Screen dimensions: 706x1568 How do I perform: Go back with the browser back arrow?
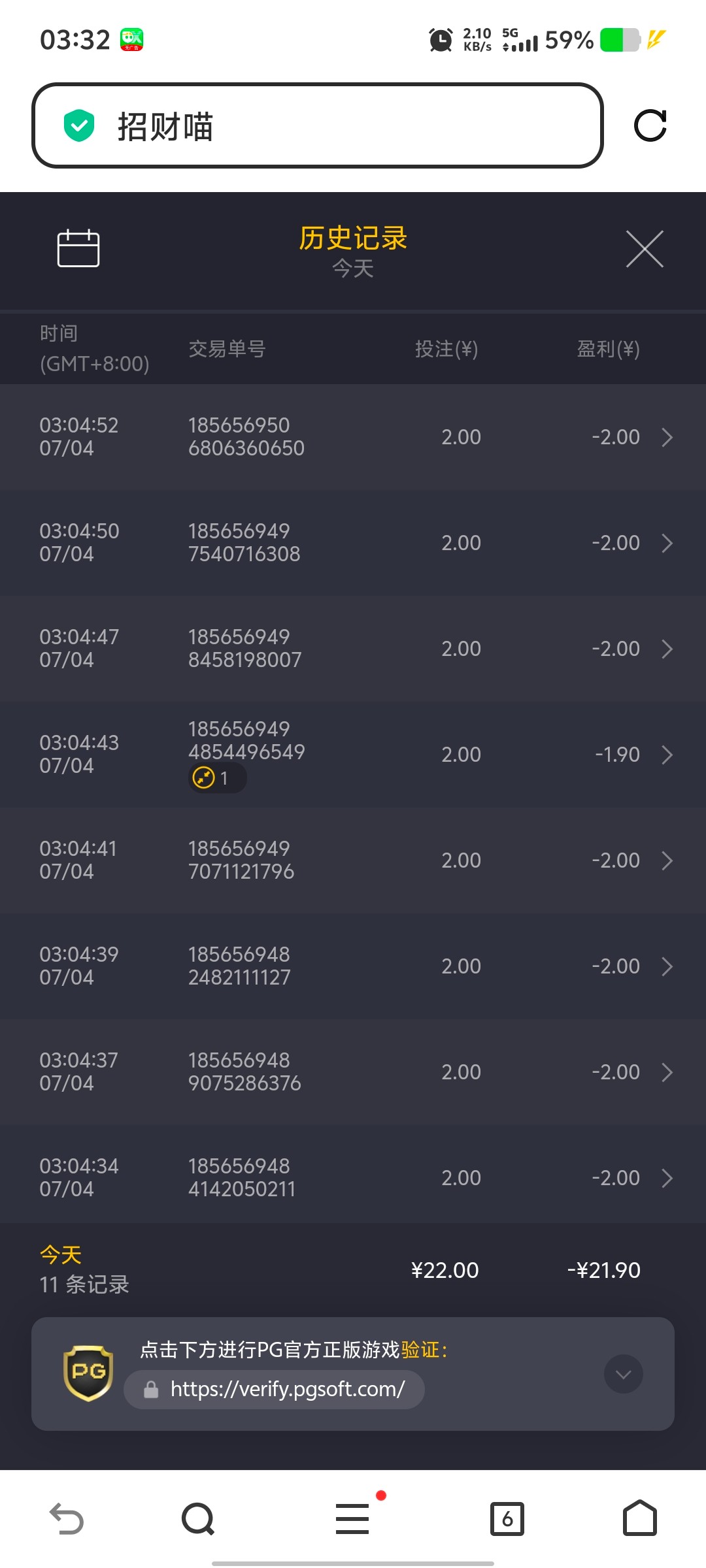[x=67, y=1518]
